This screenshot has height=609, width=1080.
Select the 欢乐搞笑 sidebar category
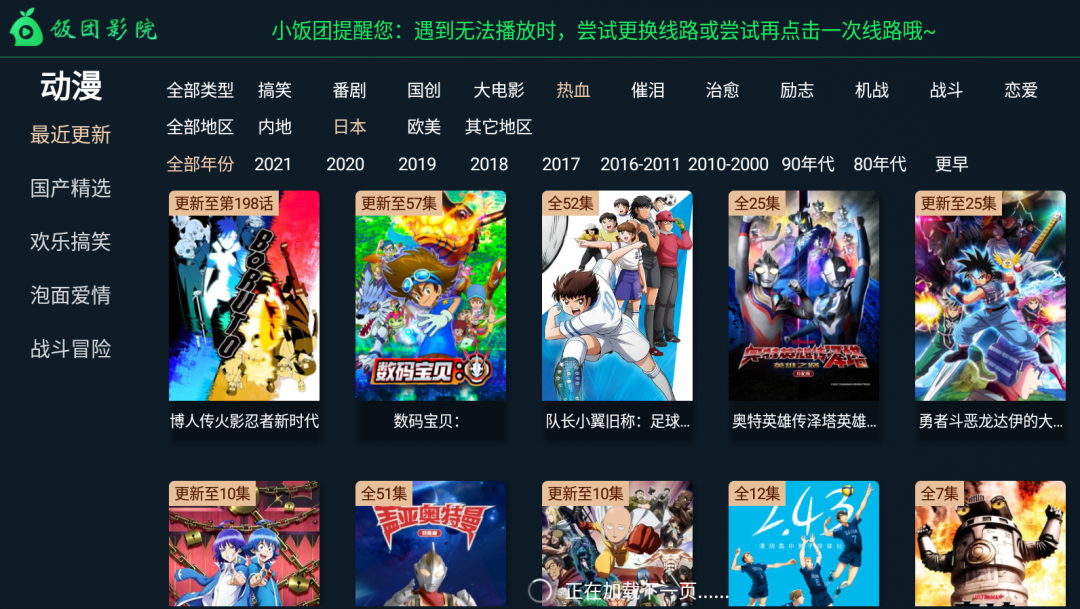[x=70, y=242]
